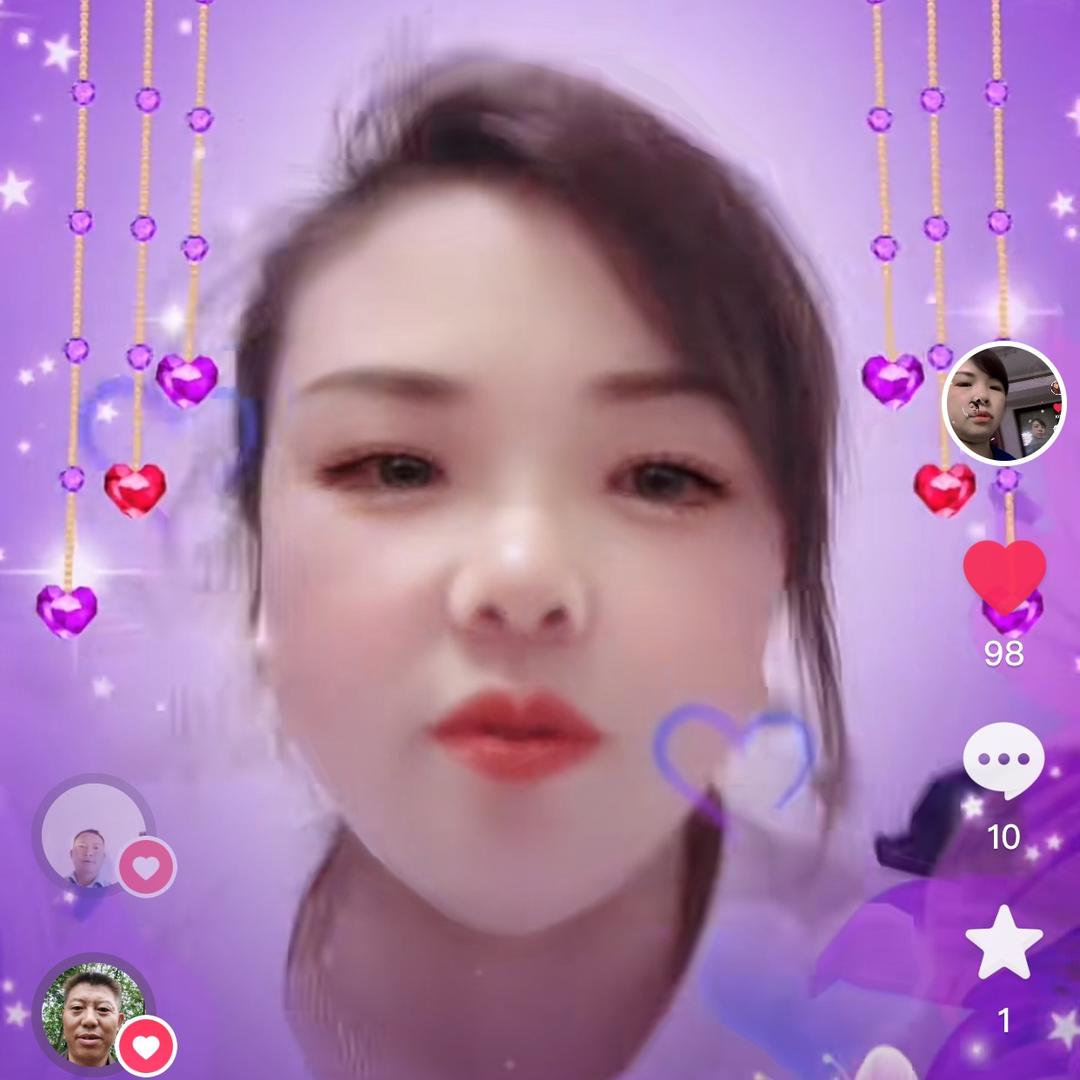
Task: Open the liker avatar on white background
Action: (x=92, y=833)
